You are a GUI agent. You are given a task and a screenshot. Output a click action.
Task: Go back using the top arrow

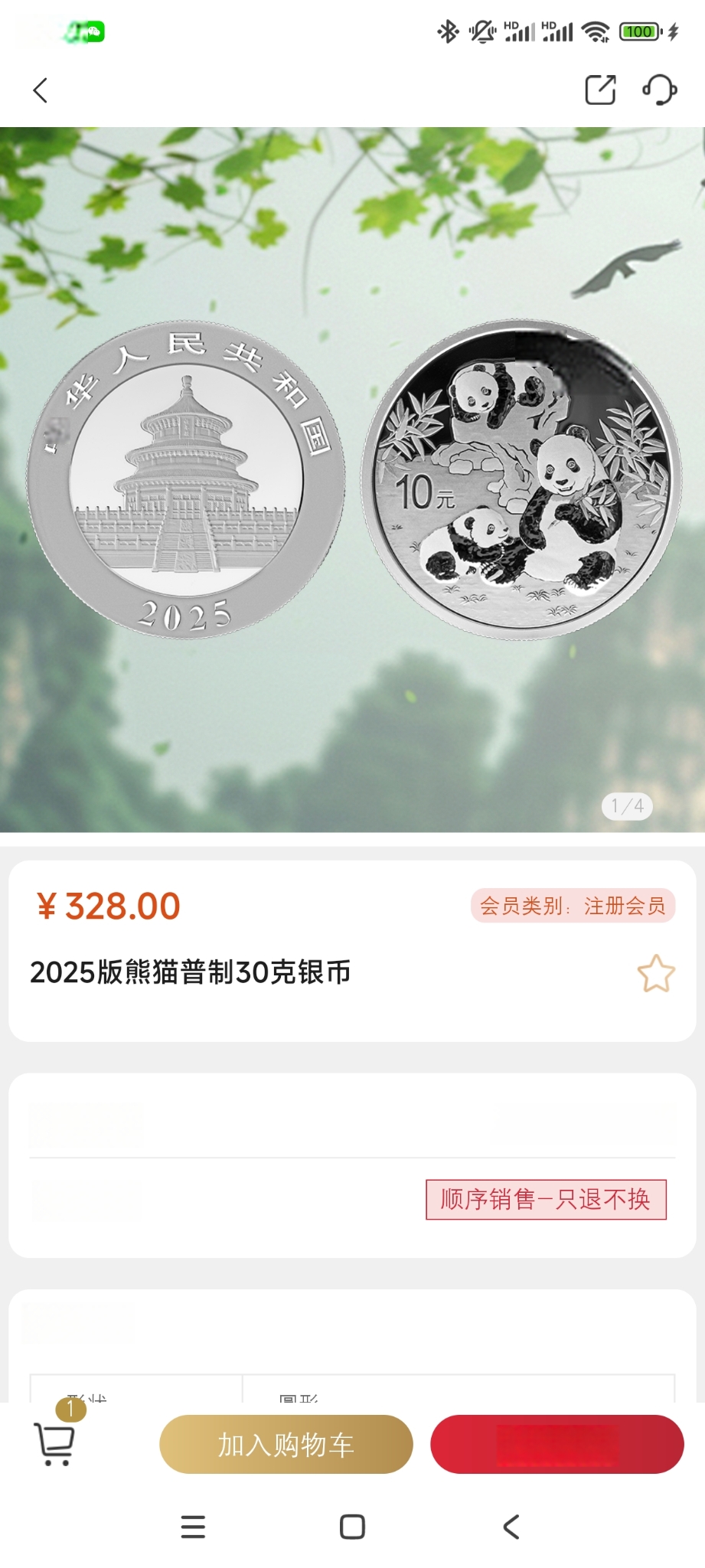(x=41, y=90)
